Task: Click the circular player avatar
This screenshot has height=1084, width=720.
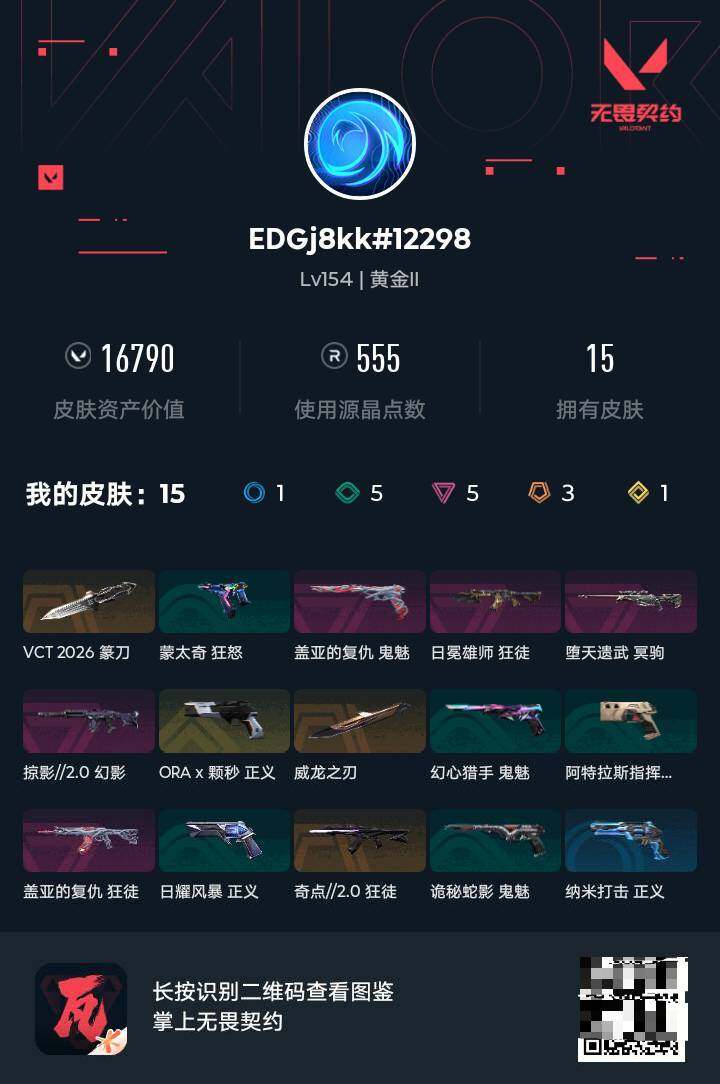Action: point(360,143)
